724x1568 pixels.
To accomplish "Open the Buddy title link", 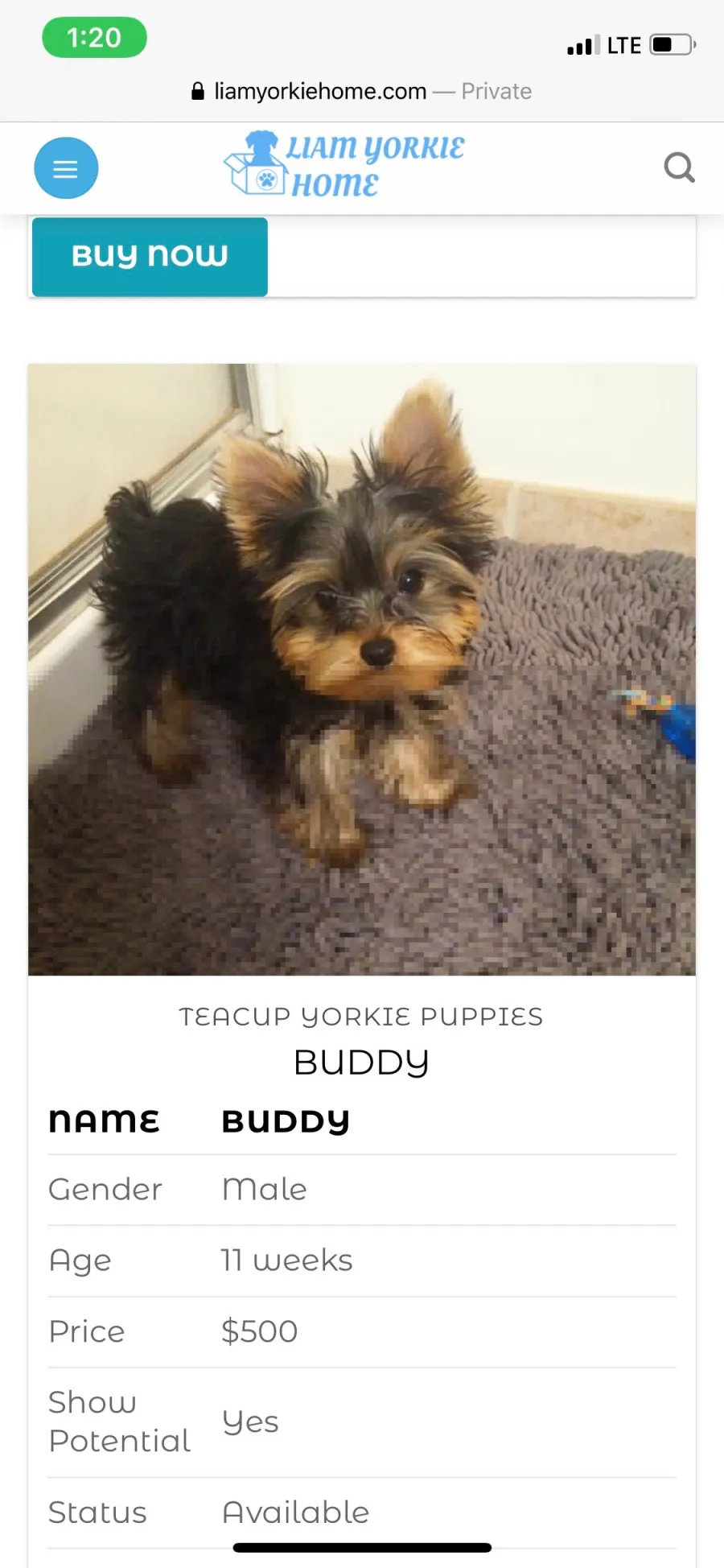I will [361, 1063].
